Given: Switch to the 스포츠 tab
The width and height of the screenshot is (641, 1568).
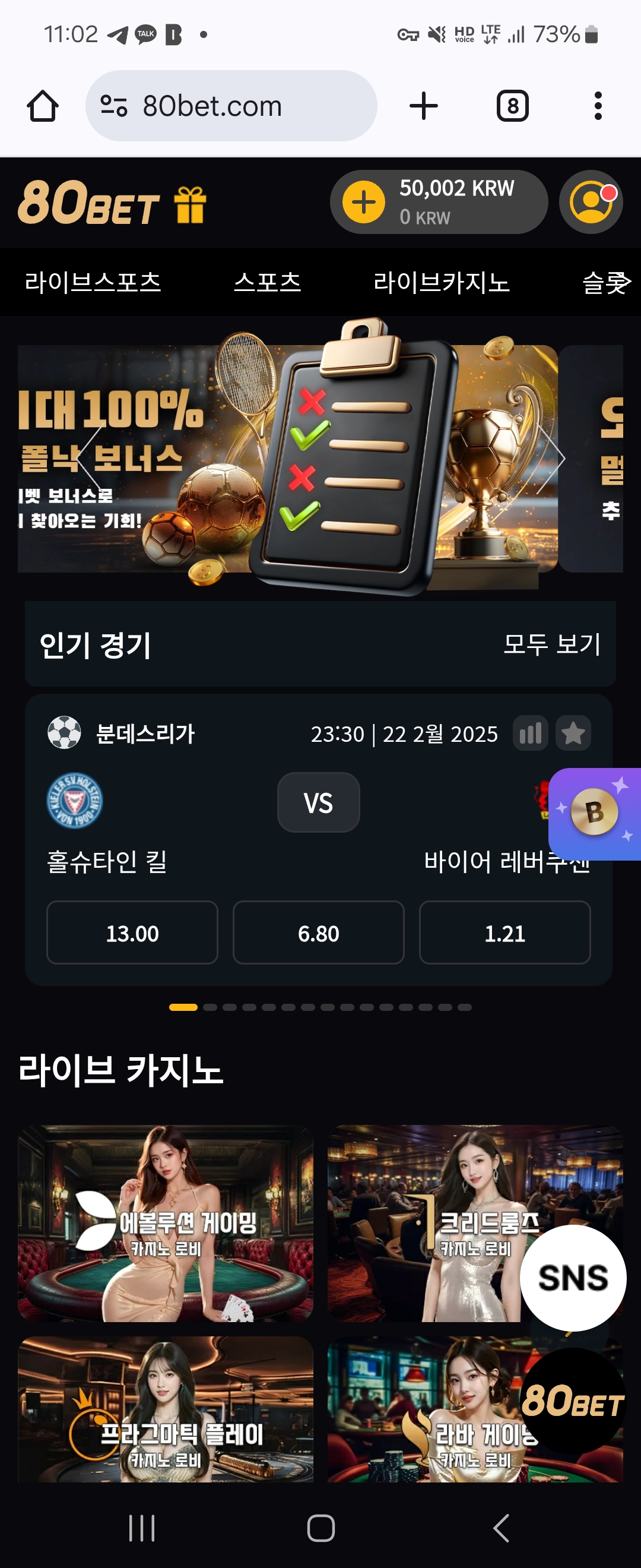Looking at the screenshot, I should pyautogui.click(x=268, y=282).
